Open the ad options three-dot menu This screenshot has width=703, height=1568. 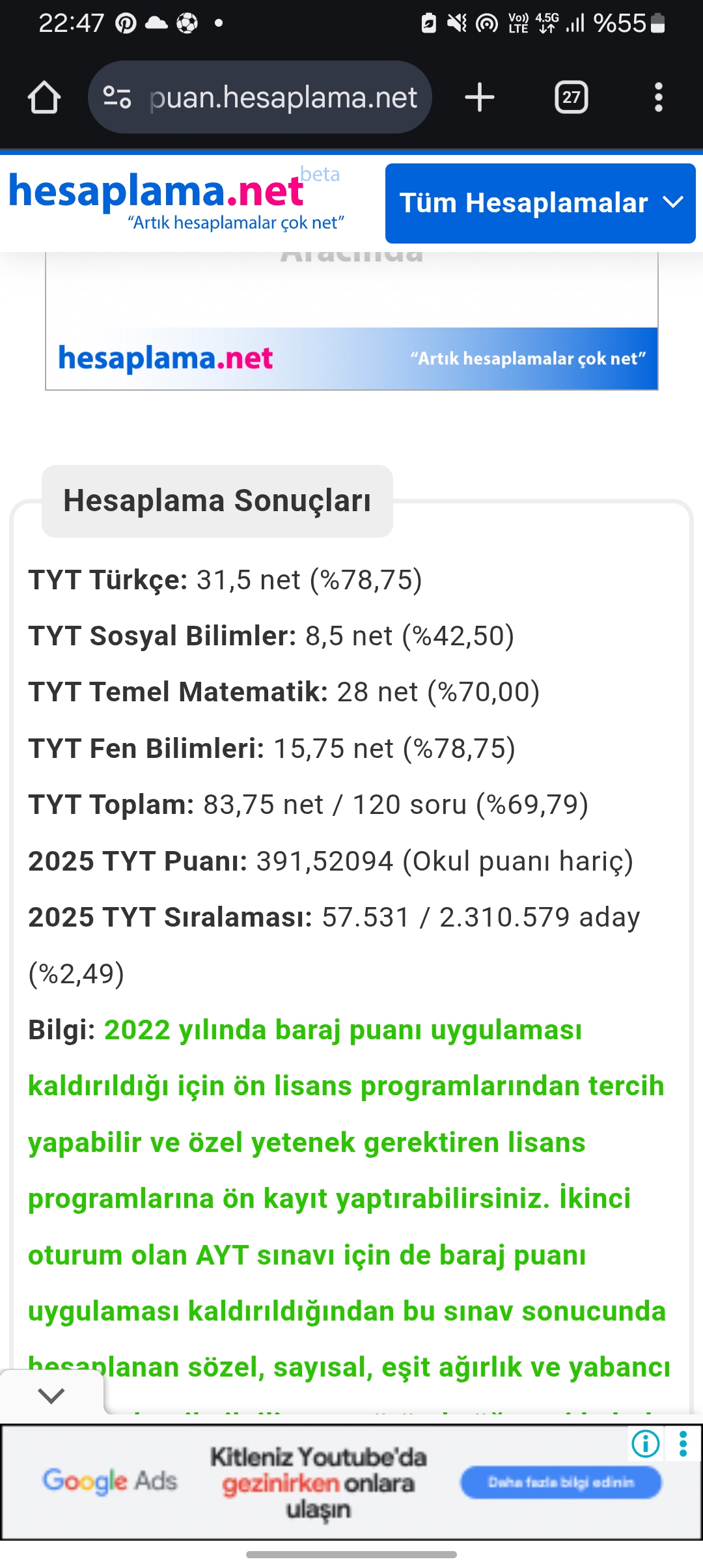[683, 1444]
